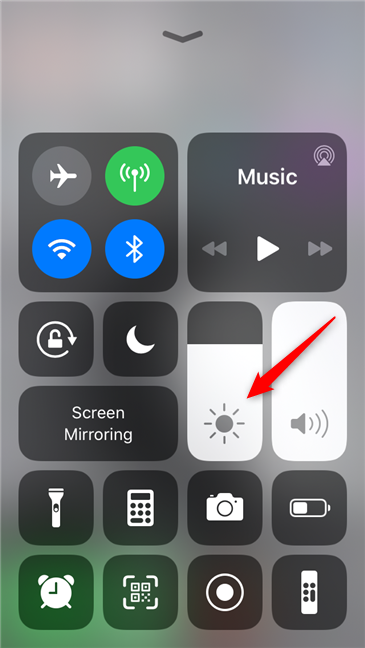Toggle Low Power Mode battery
Viewport: 365px width, 648px height.
309,507
